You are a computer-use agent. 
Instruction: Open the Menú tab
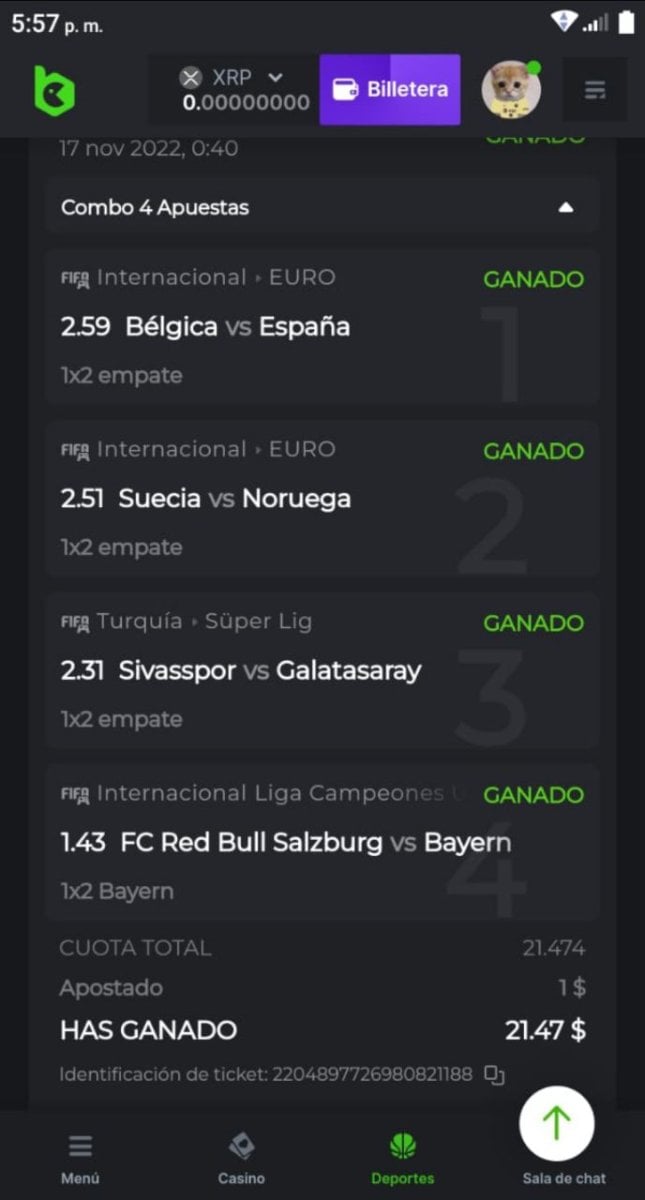point(80,1158)
